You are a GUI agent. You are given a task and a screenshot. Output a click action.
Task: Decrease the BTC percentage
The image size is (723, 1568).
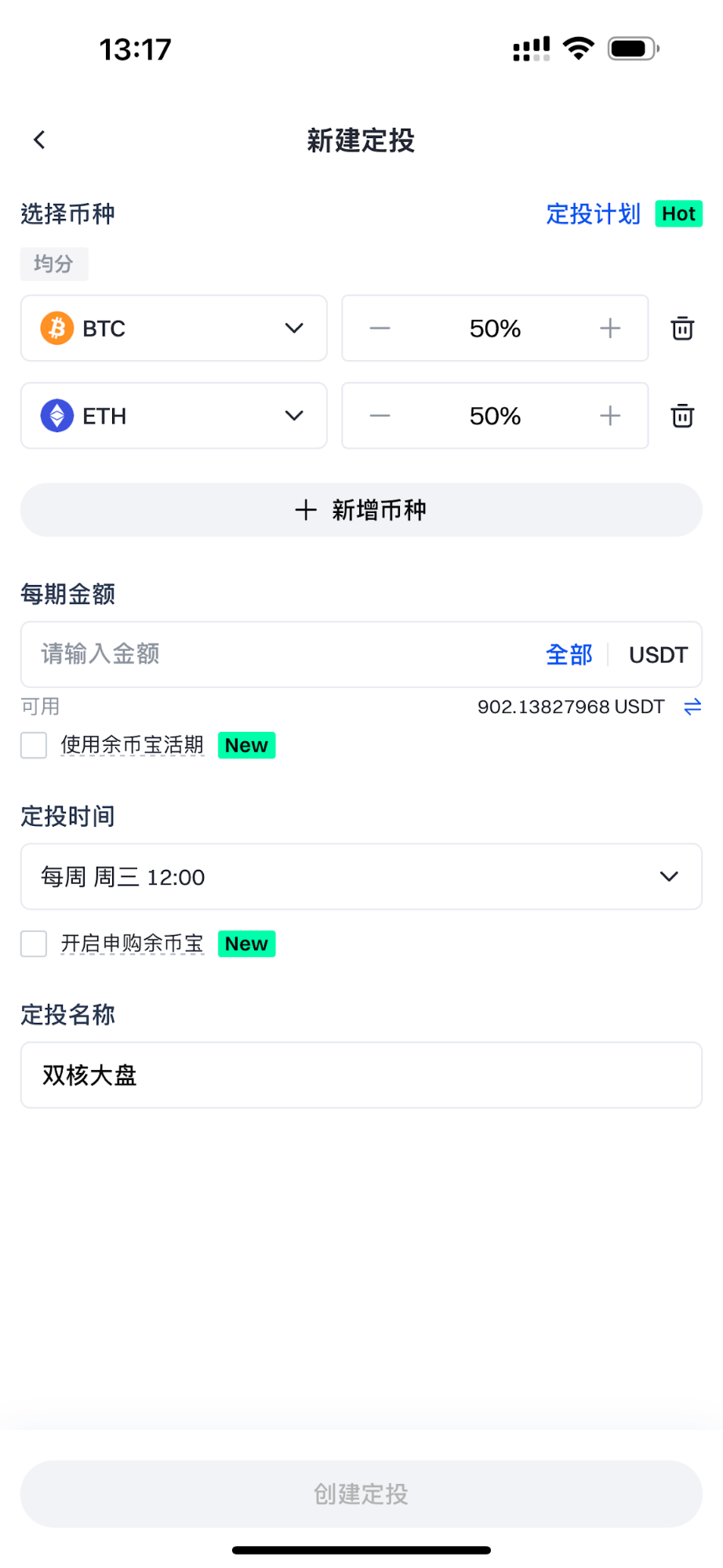click(x=380, y=328)
